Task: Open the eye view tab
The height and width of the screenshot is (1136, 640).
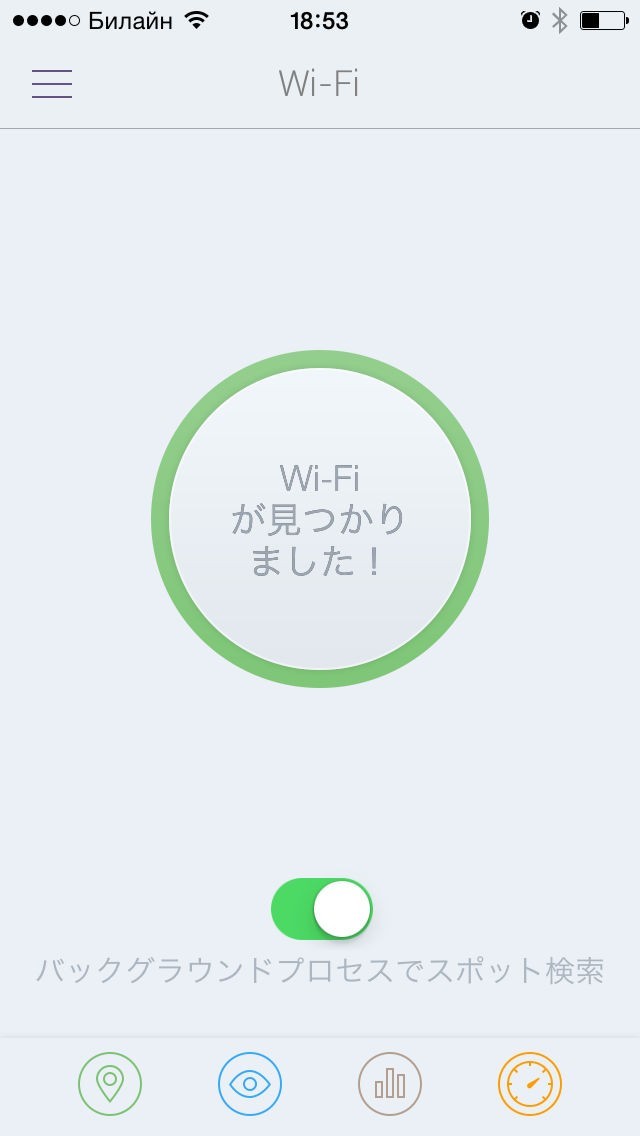Action: 250,1083
